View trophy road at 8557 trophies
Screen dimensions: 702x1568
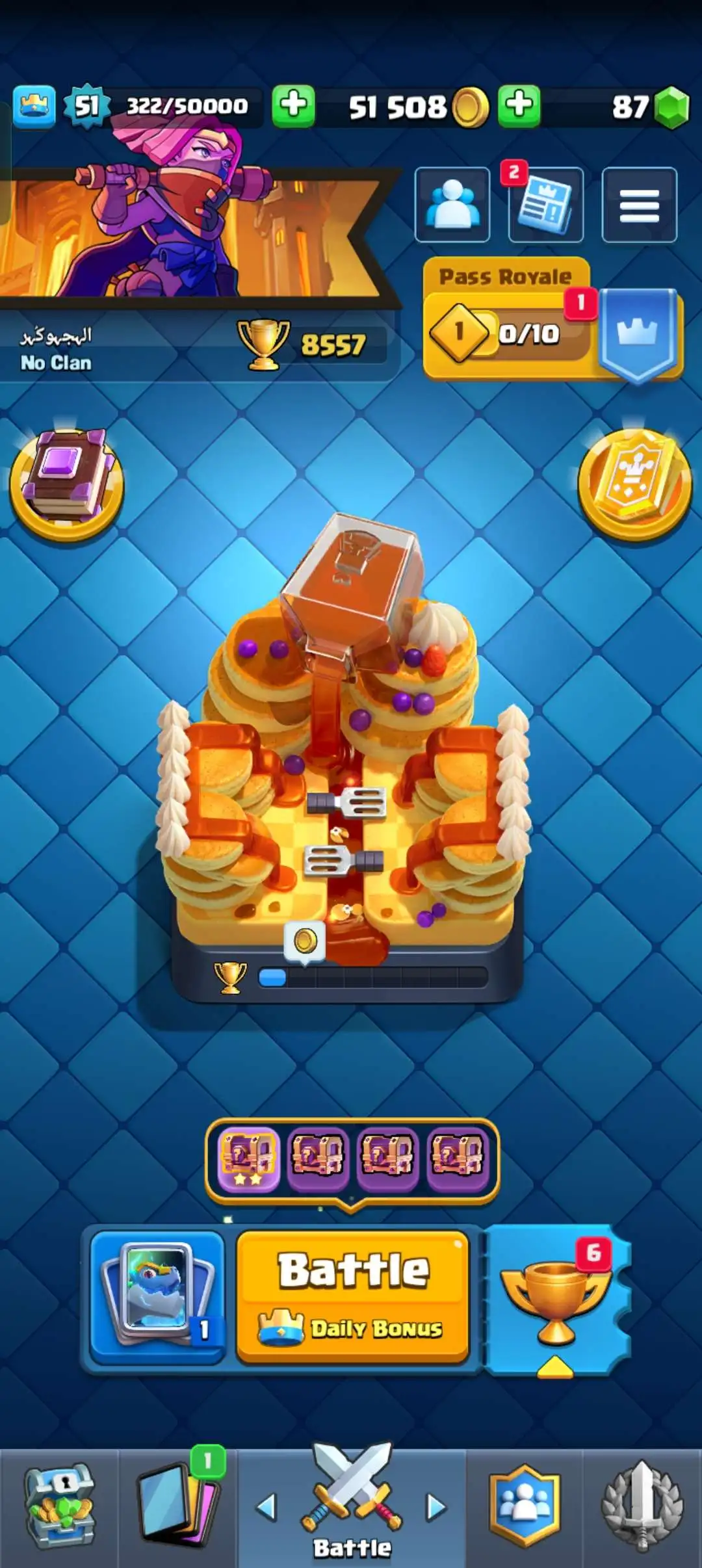312,345
